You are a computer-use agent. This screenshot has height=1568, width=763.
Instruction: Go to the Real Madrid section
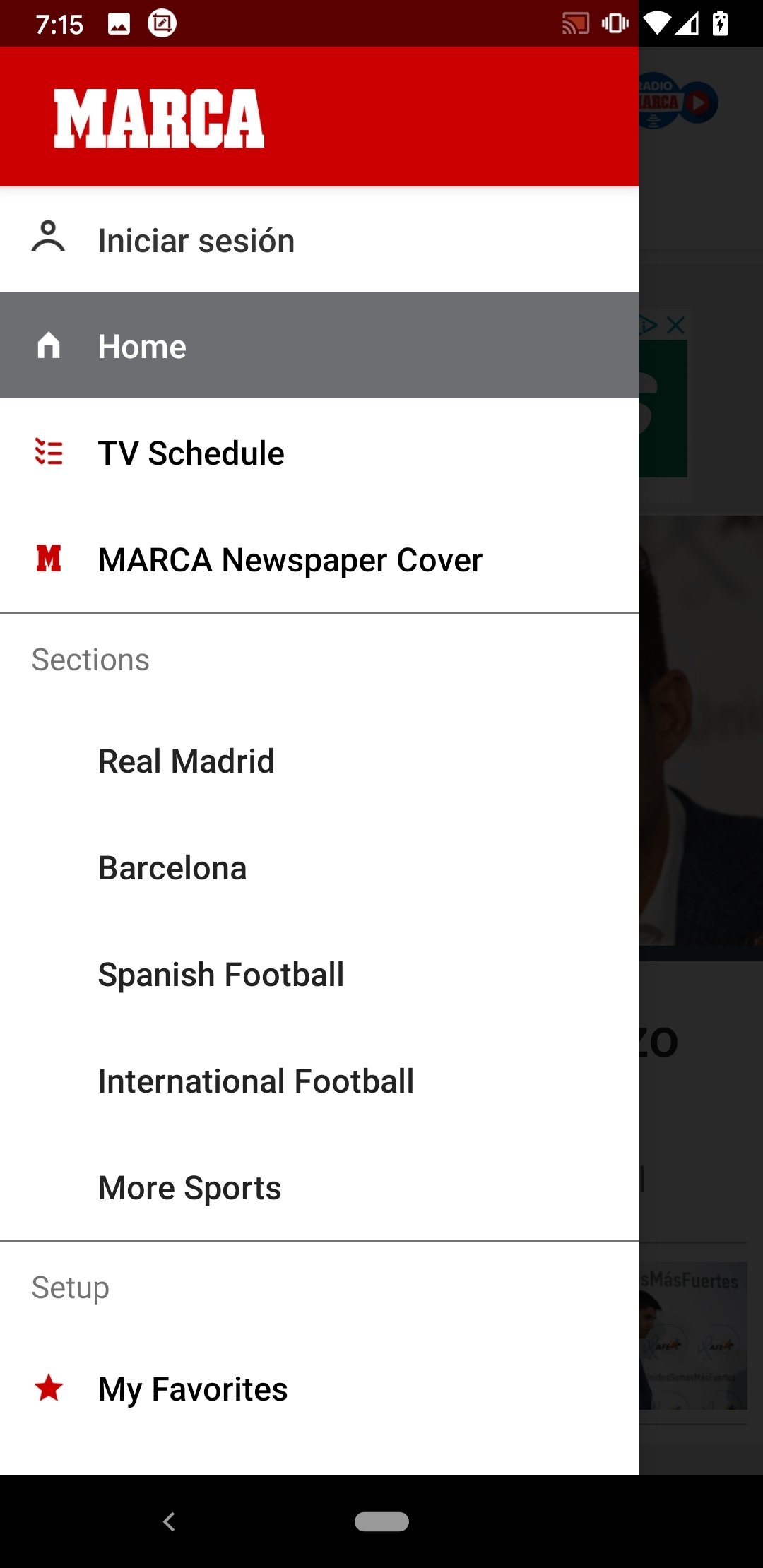319,761
